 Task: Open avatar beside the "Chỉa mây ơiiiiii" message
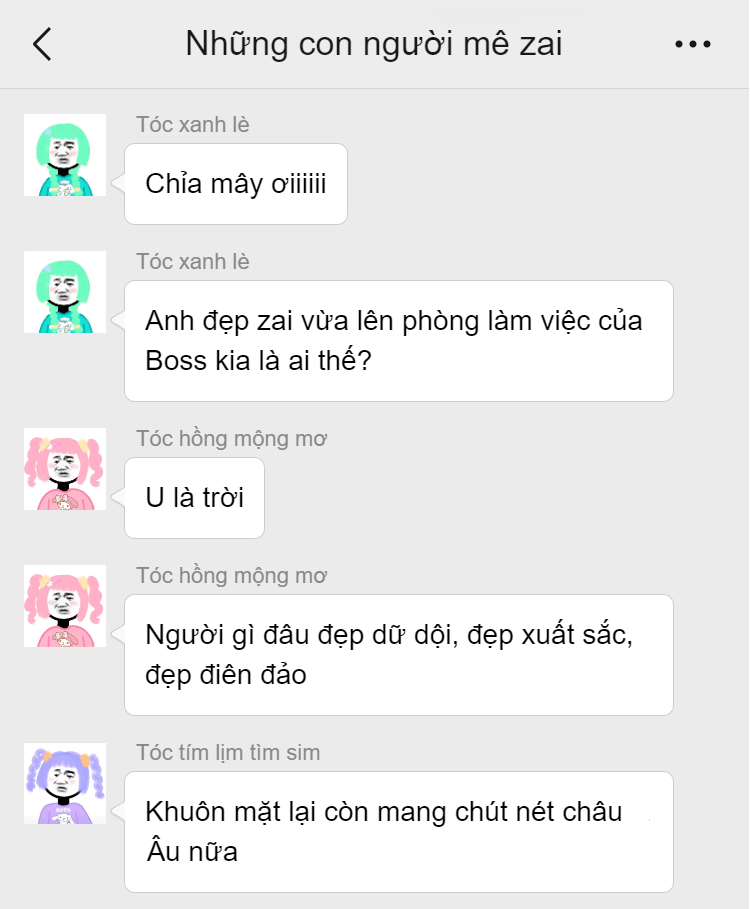65,155
